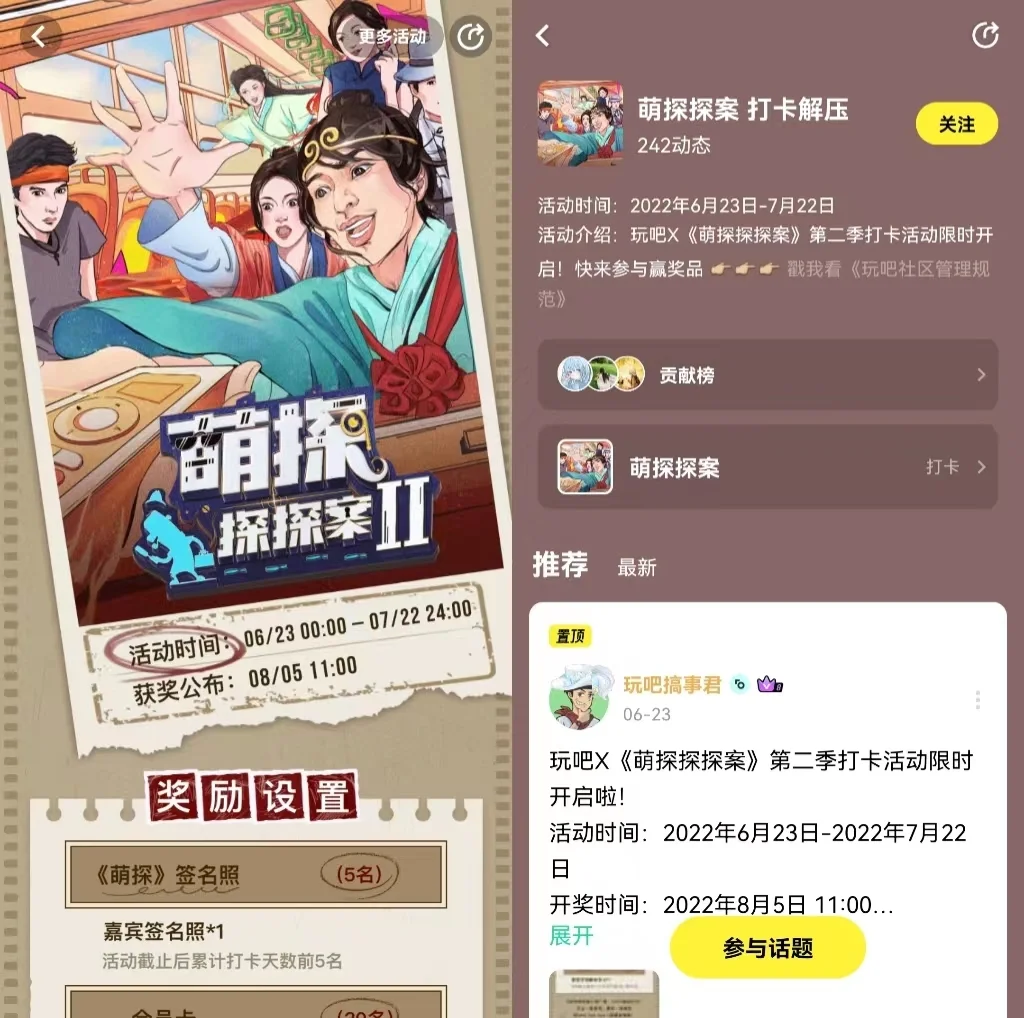Expand the post with 展开
This screenshot has height=1018, width=1024.
pyautogui.click(x=571, y=936)
